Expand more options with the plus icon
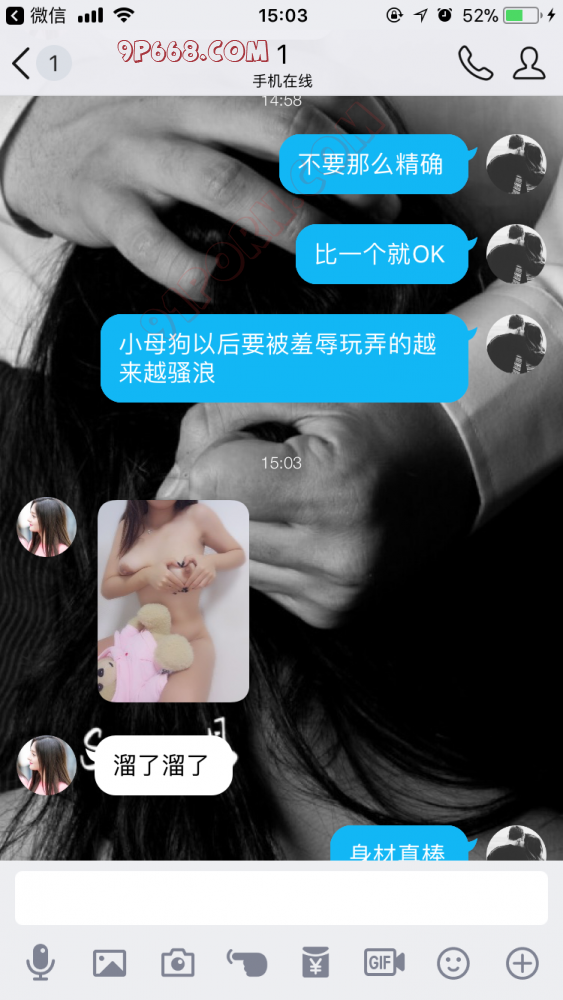Viewport: 563px width, 1000px height. coord(522,963)
